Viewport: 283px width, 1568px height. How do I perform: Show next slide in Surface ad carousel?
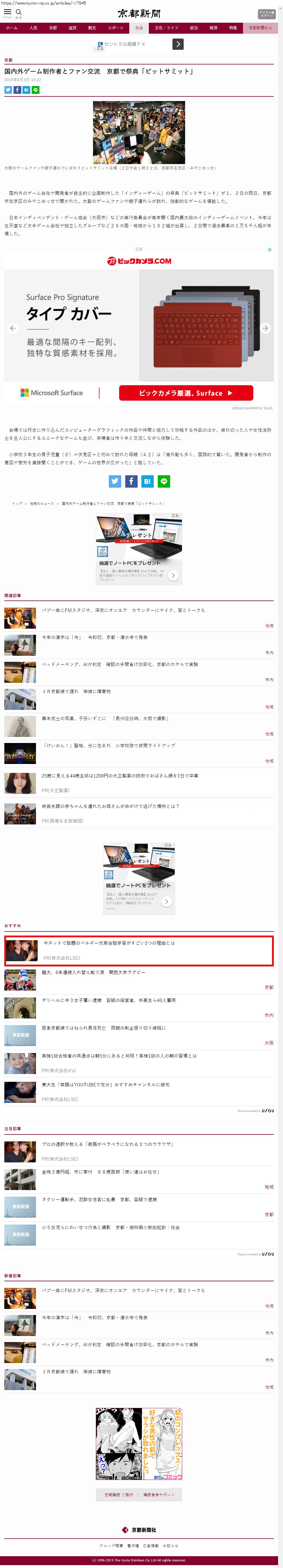(x=265, y=328)
